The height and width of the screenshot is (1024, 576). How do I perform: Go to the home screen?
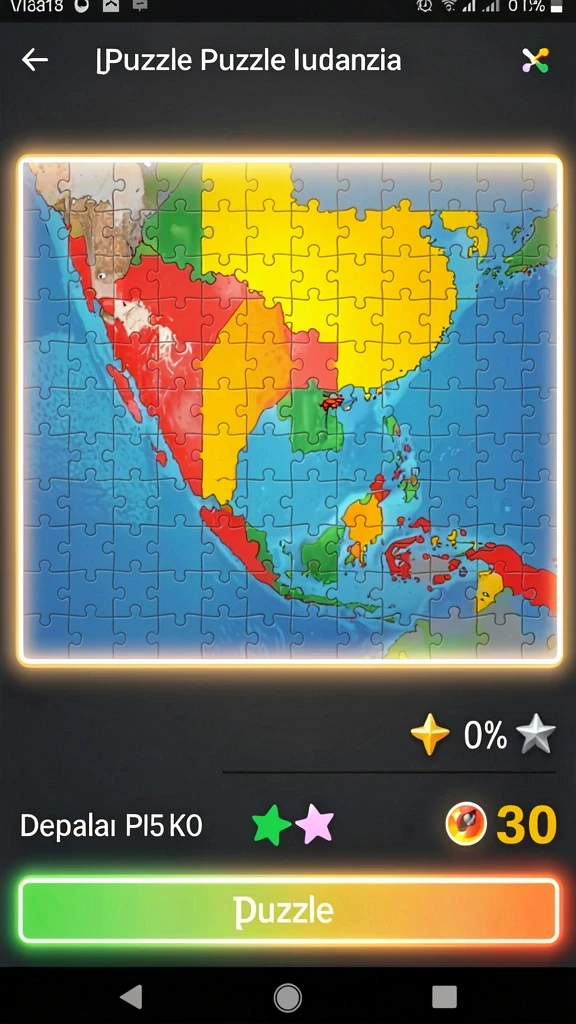click(x=287, y=997)
